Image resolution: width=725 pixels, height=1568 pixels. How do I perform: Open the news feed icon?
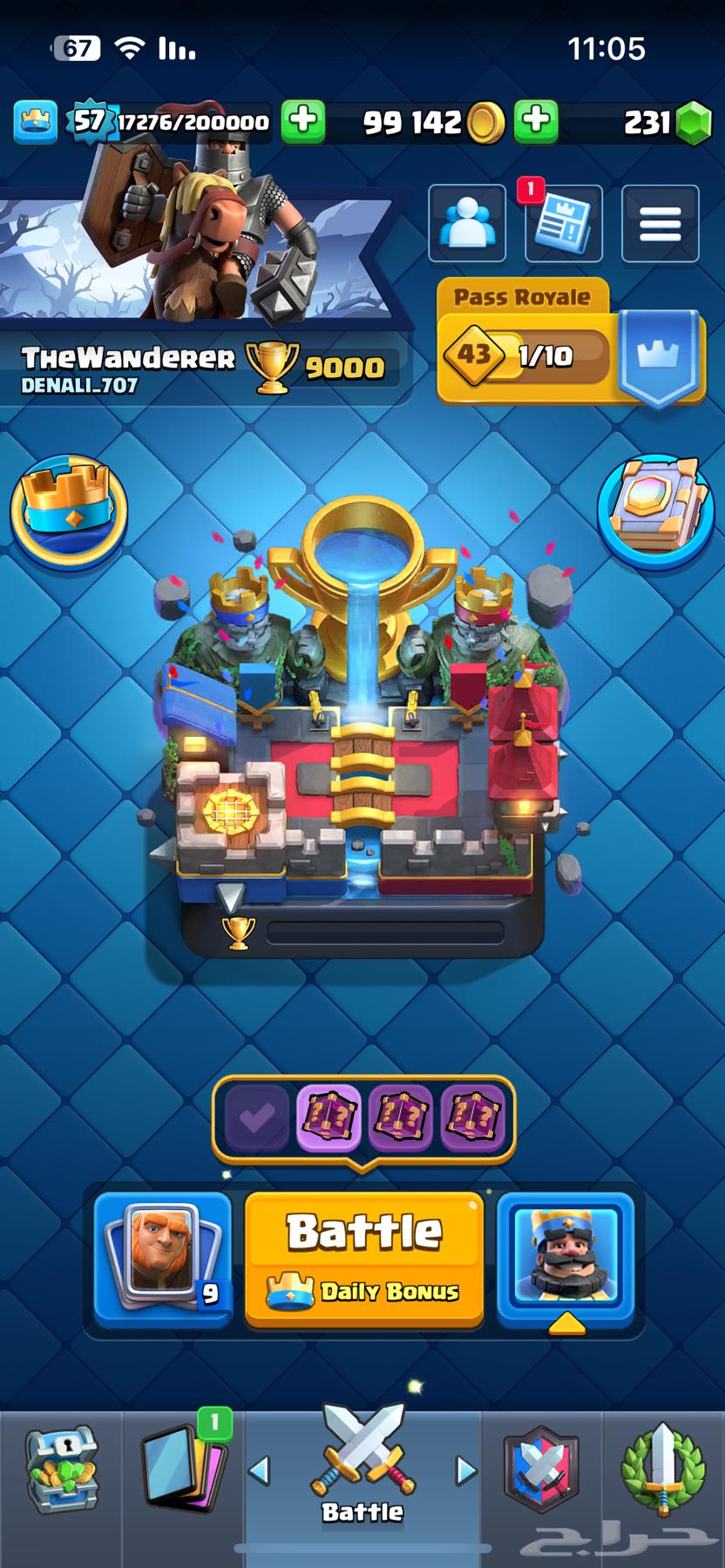pyautogui.click(x=563, y=224)
